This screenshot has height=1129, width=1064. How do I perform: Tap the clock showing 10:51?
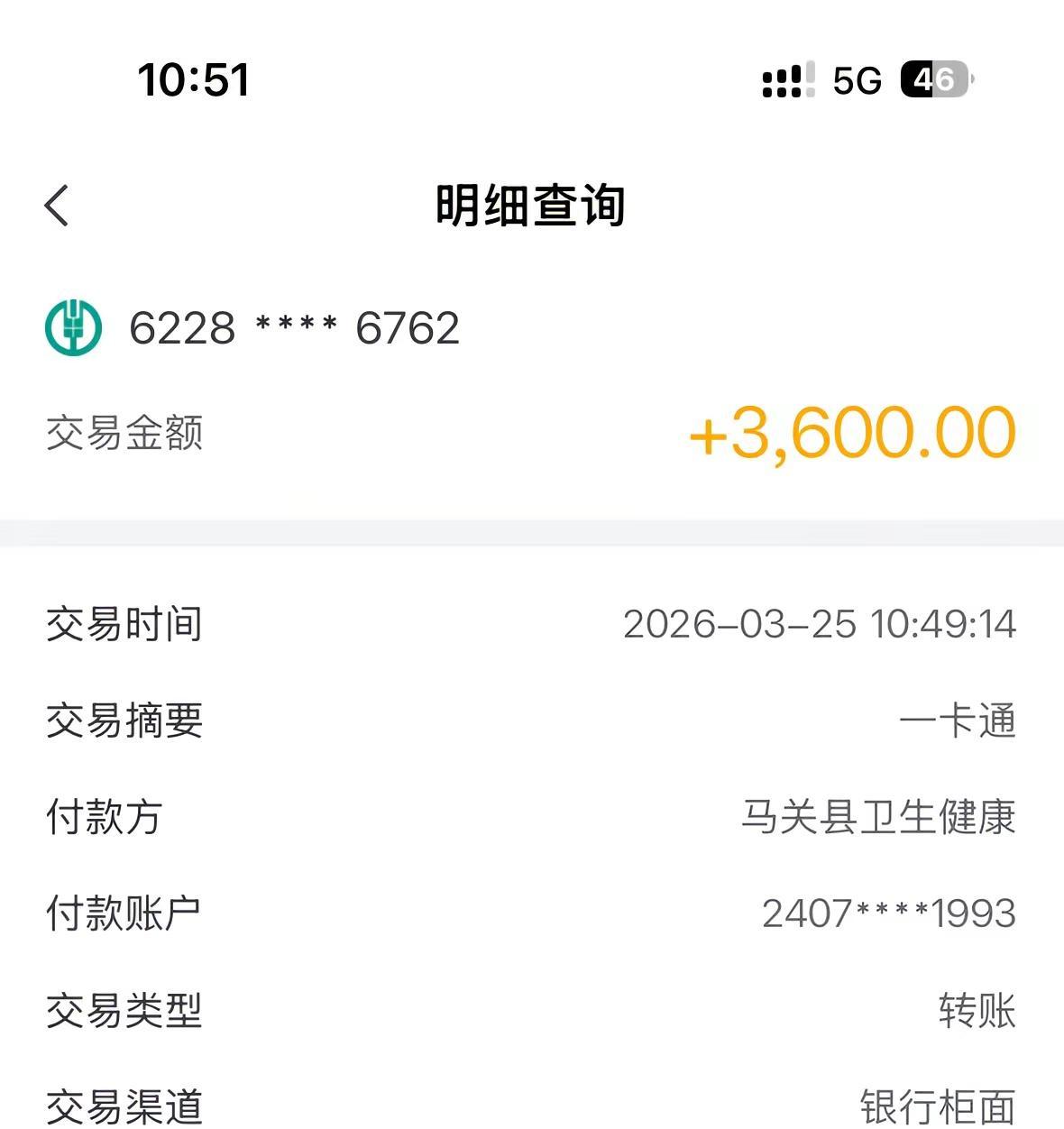pos(192,81)
